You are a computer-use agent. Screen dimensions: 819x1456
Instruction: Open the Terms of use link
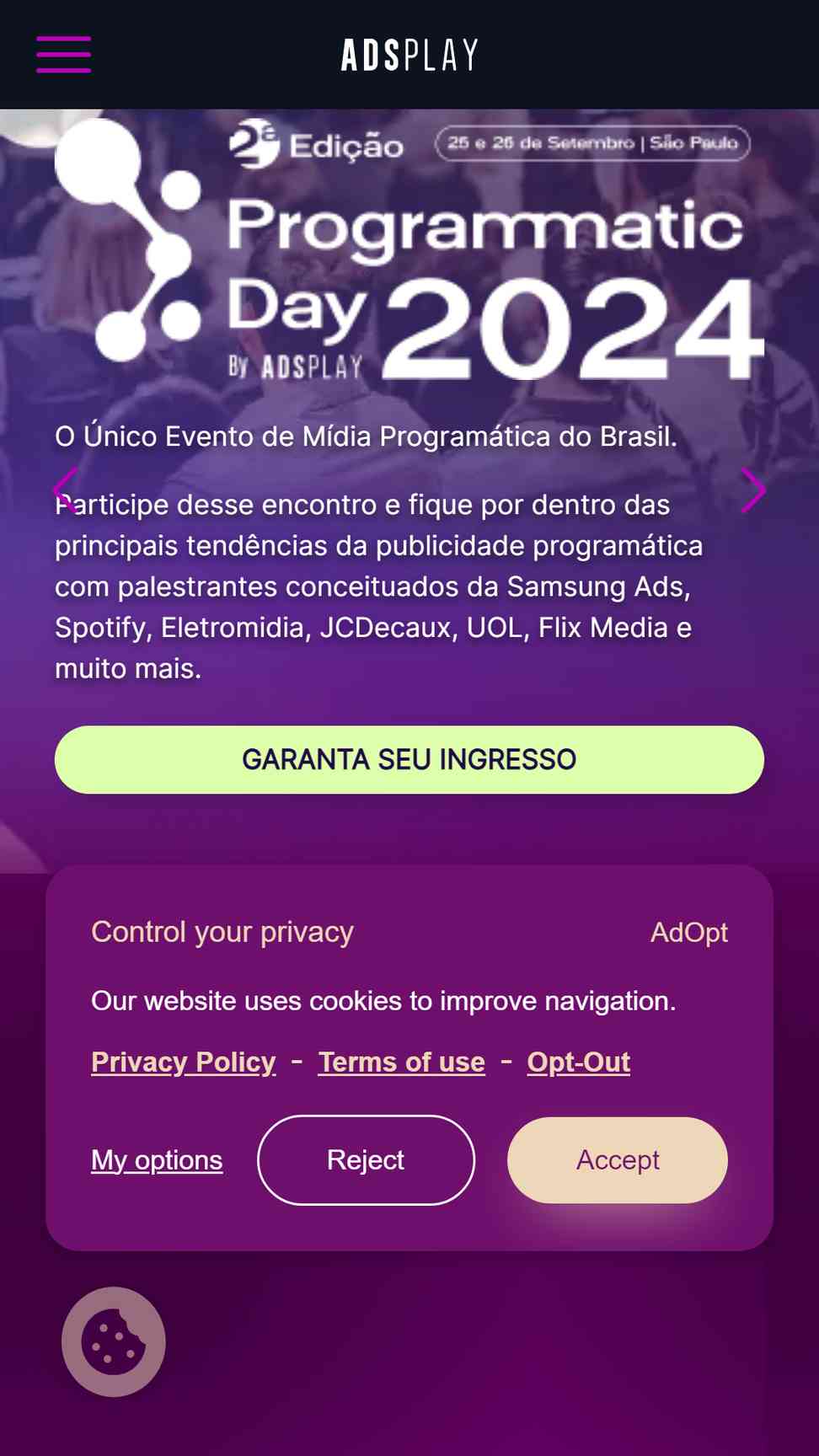click(x=402, y=1062)
